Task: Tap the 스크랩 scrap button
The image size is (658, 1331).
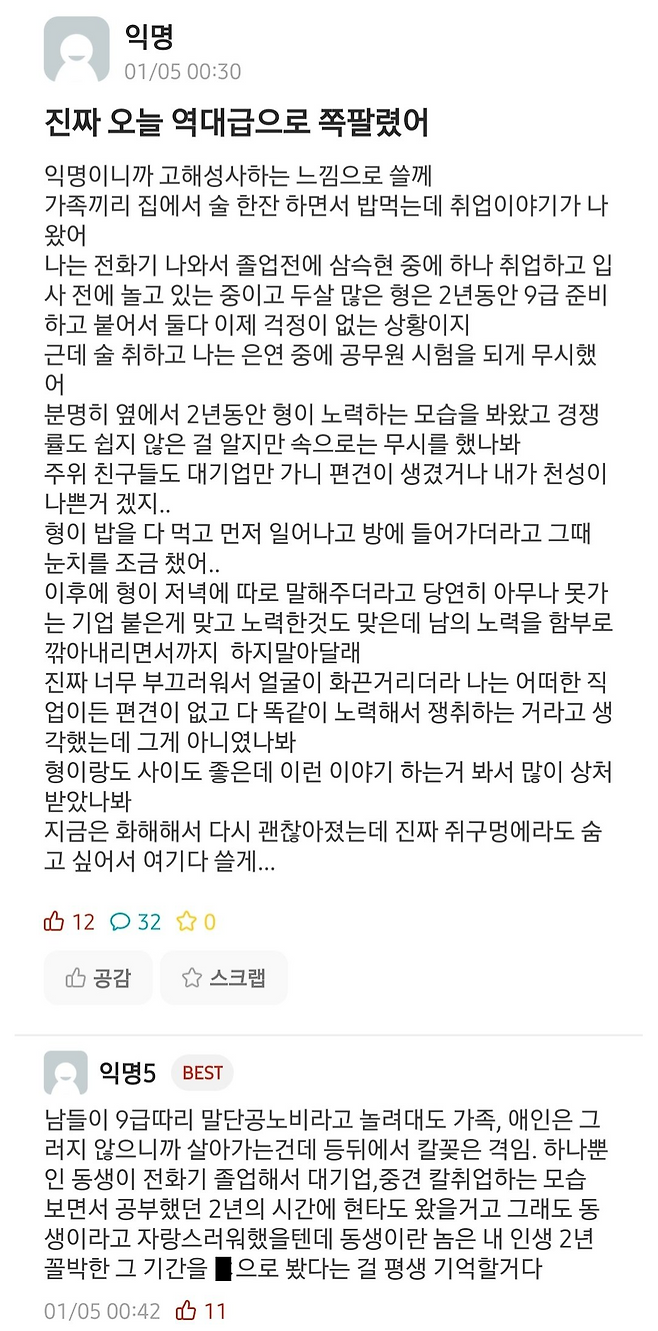Action: click(223, 977)
